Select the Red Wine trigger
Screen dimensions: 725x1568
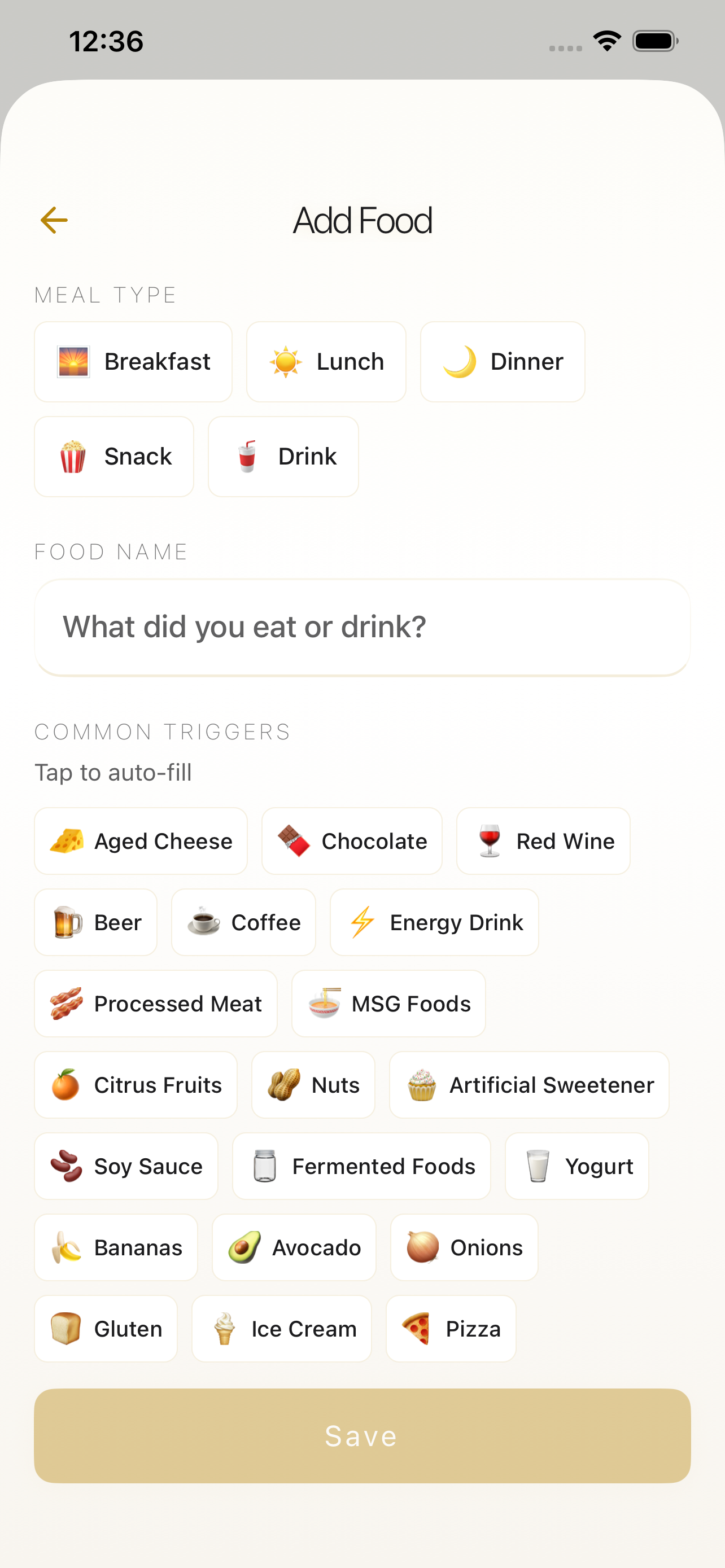pyautogui.click(x=544, y=841)
